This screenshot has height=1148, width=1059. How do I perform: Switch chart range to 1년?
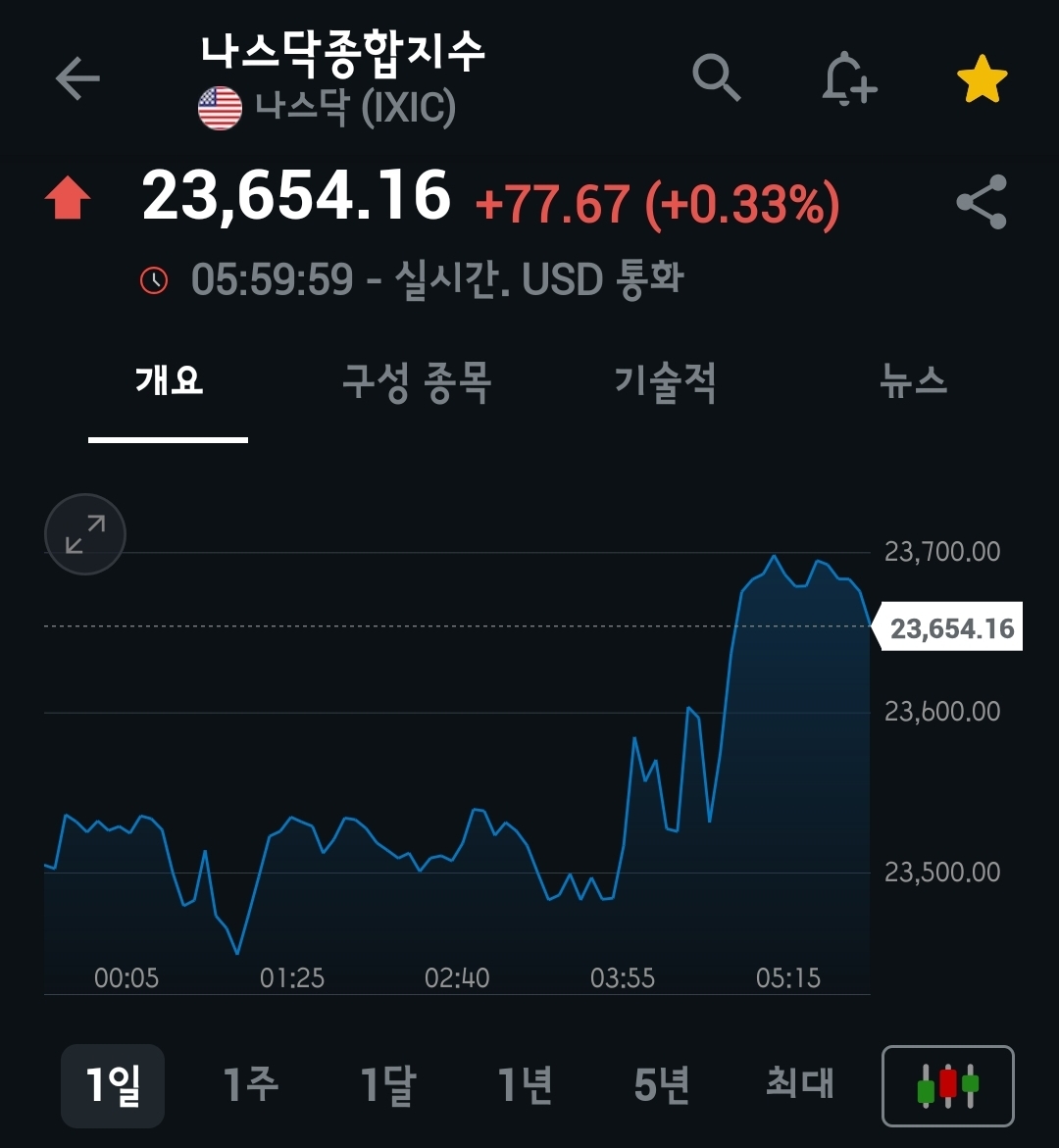525,1085
